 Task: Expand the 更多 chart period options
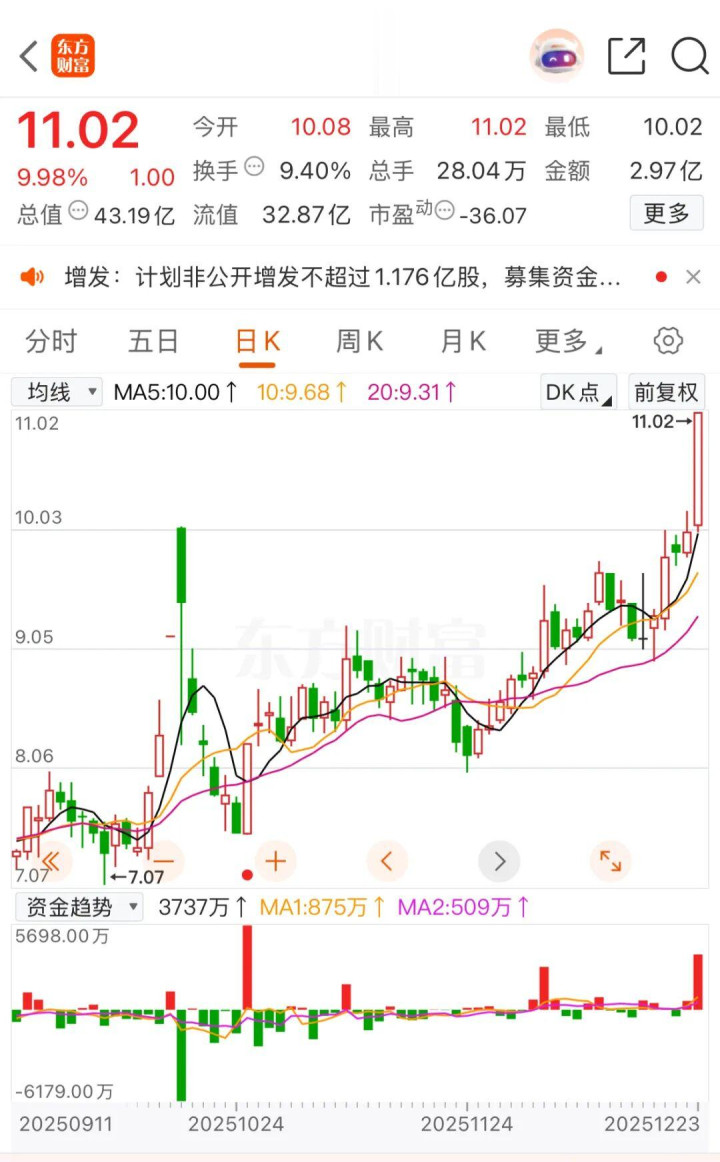click(567, 342)
